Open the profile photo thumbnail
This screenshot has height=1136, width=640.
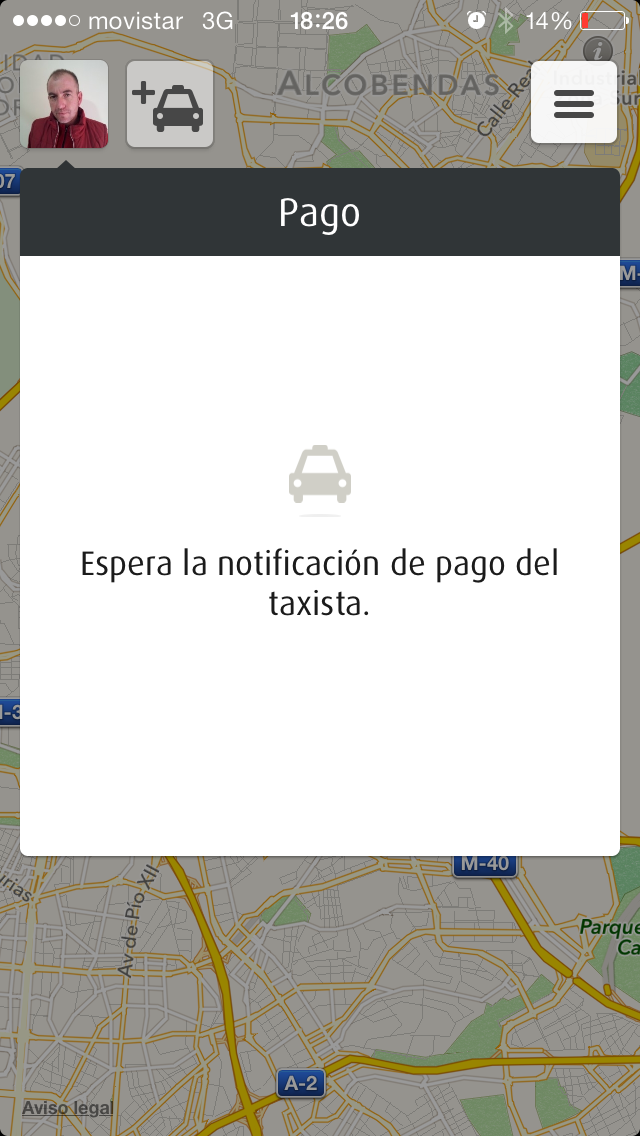click(64, 104)
